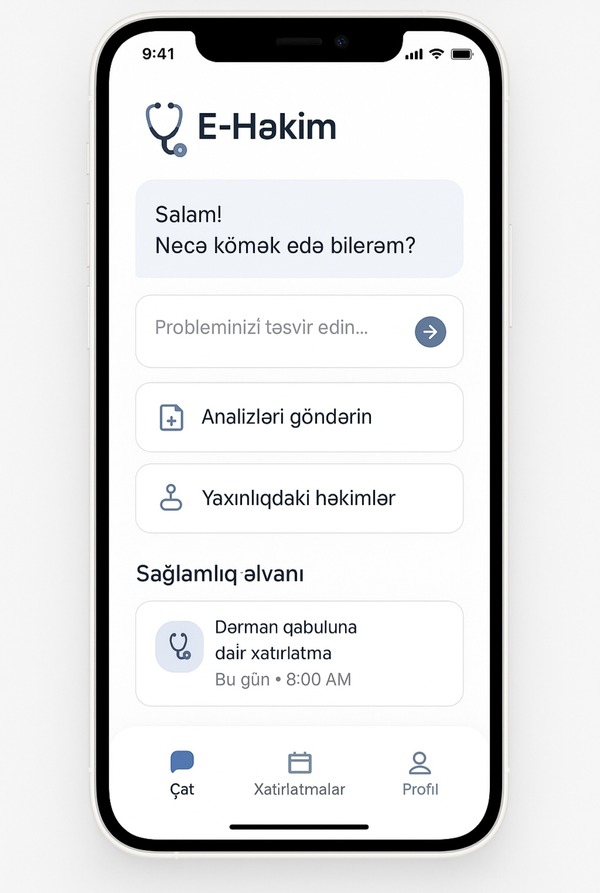Screen dimensions: 600x893
Task: Send the described problem with the arrow button
Action: pos(430,332)
